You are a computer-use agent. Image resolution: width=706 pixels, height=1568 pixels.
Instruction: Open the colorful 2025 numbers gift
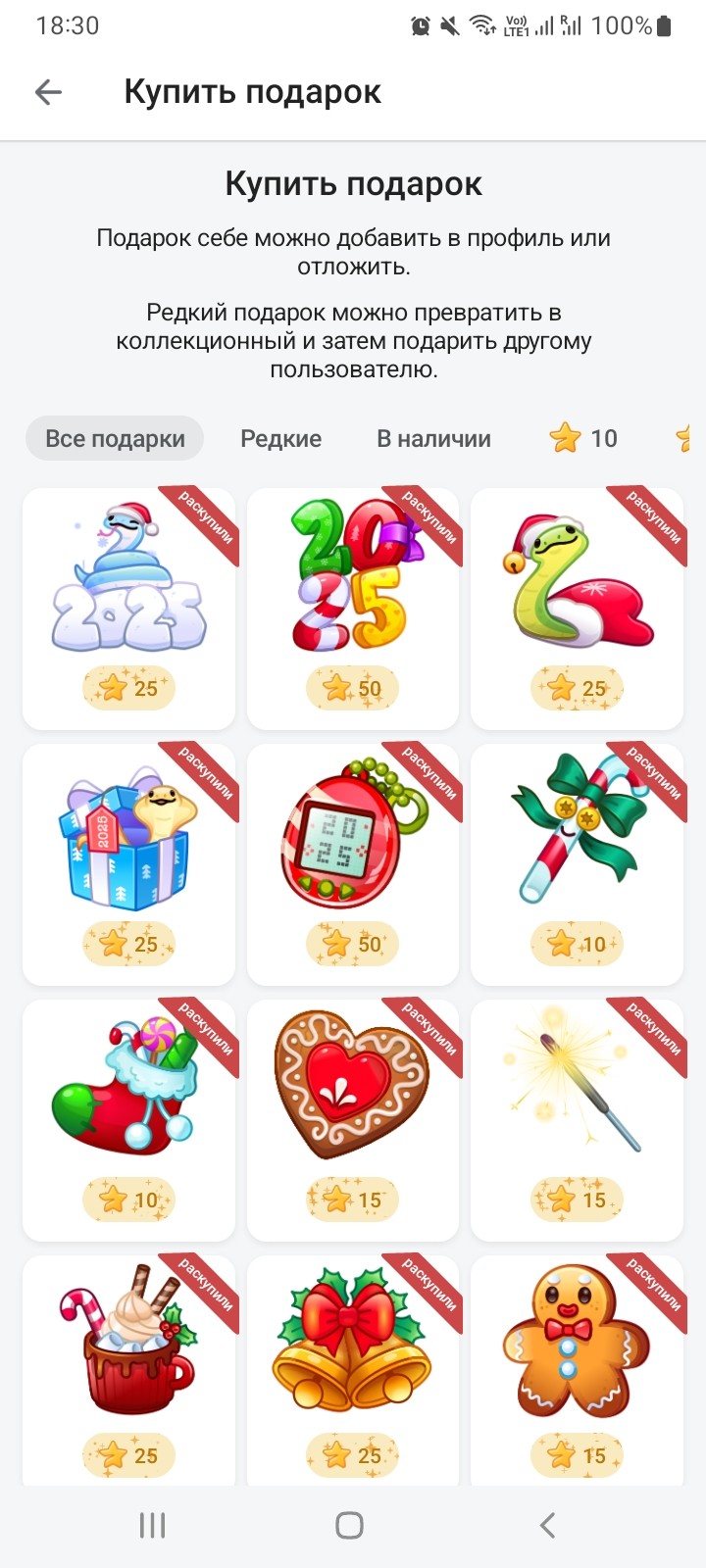pos(353,608)
